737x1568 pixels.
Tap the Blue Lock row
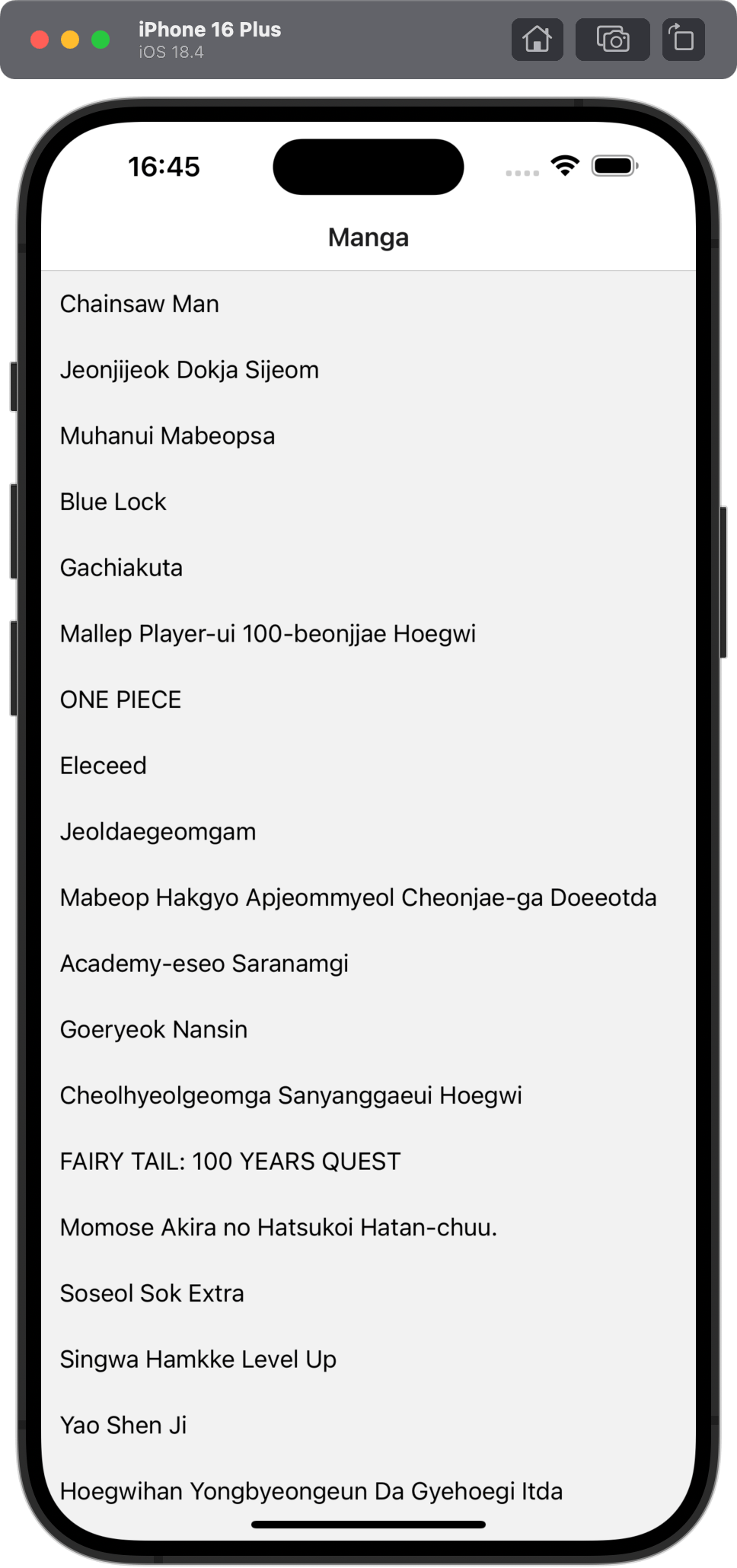(x=113, y=502)
